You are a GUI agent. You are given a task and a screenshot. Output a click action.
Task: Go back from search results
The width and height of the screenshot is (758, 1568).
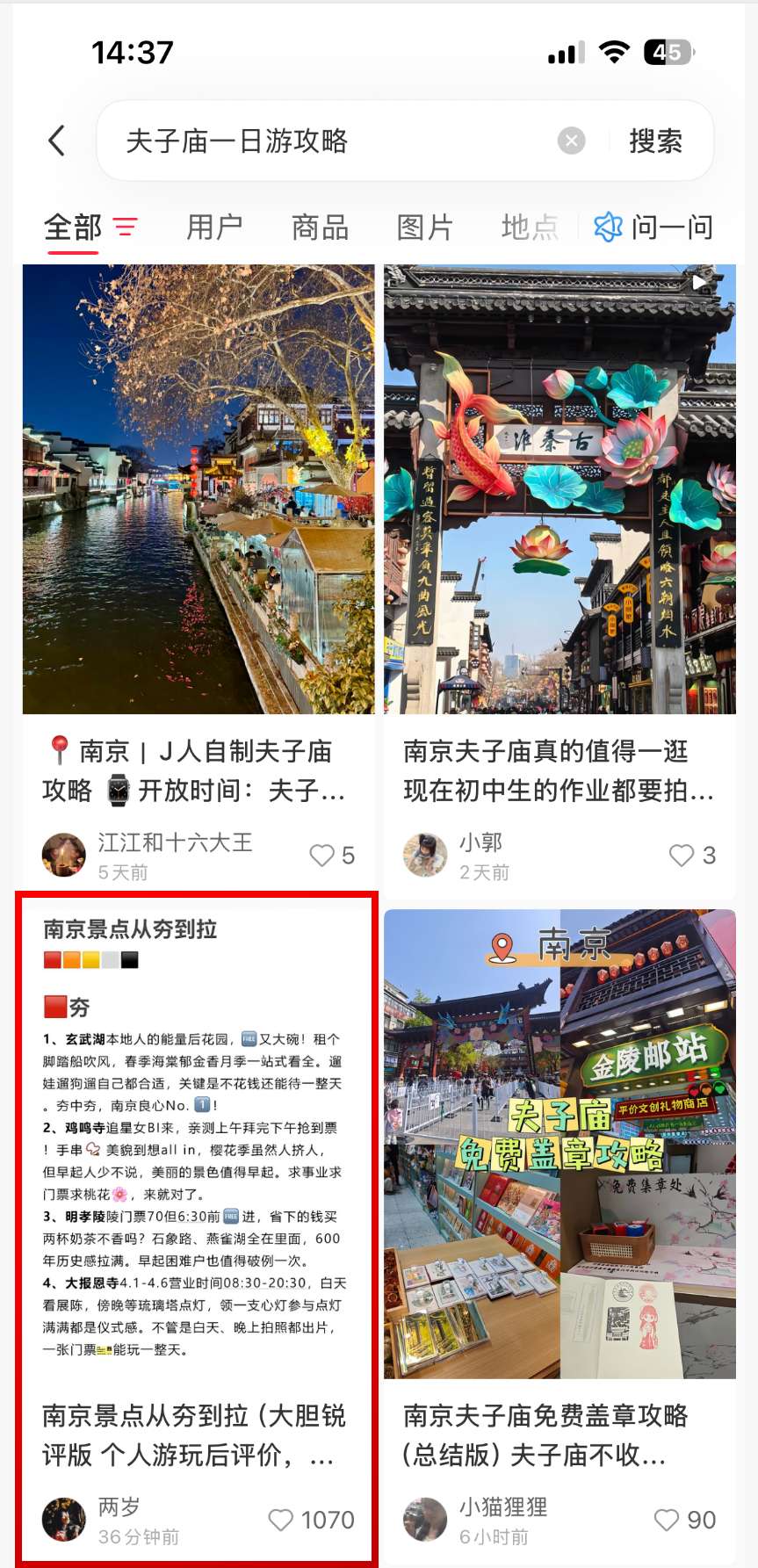[x=57, y=141]
